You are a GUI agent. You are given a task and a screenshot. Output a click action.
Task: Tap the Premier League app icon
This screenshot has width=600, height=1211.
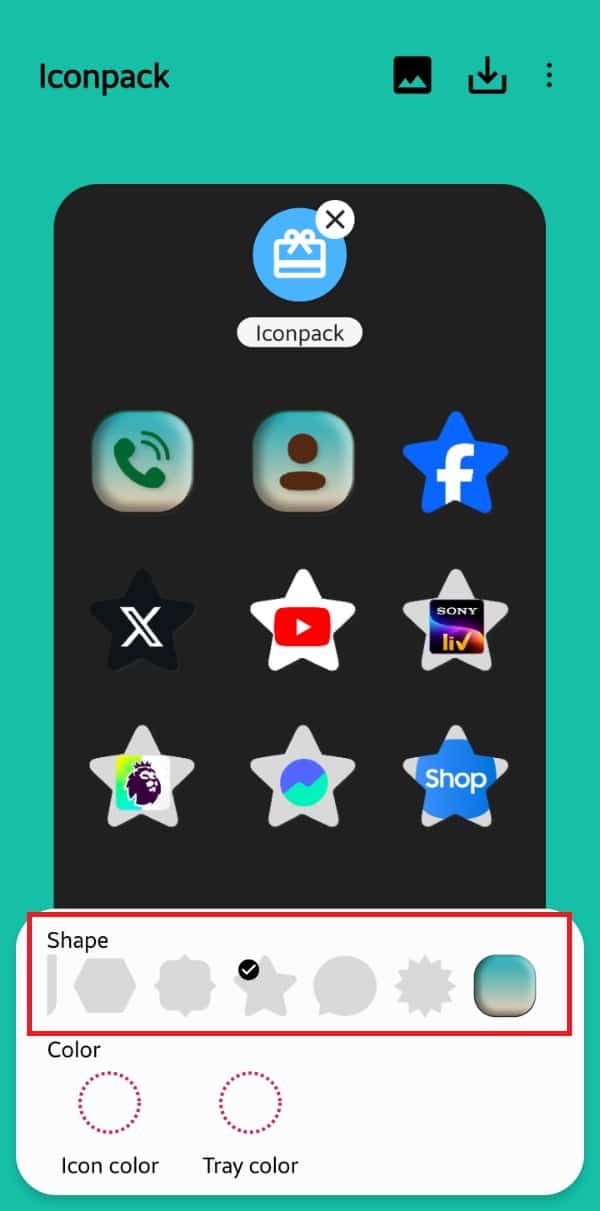click(142, 777)
